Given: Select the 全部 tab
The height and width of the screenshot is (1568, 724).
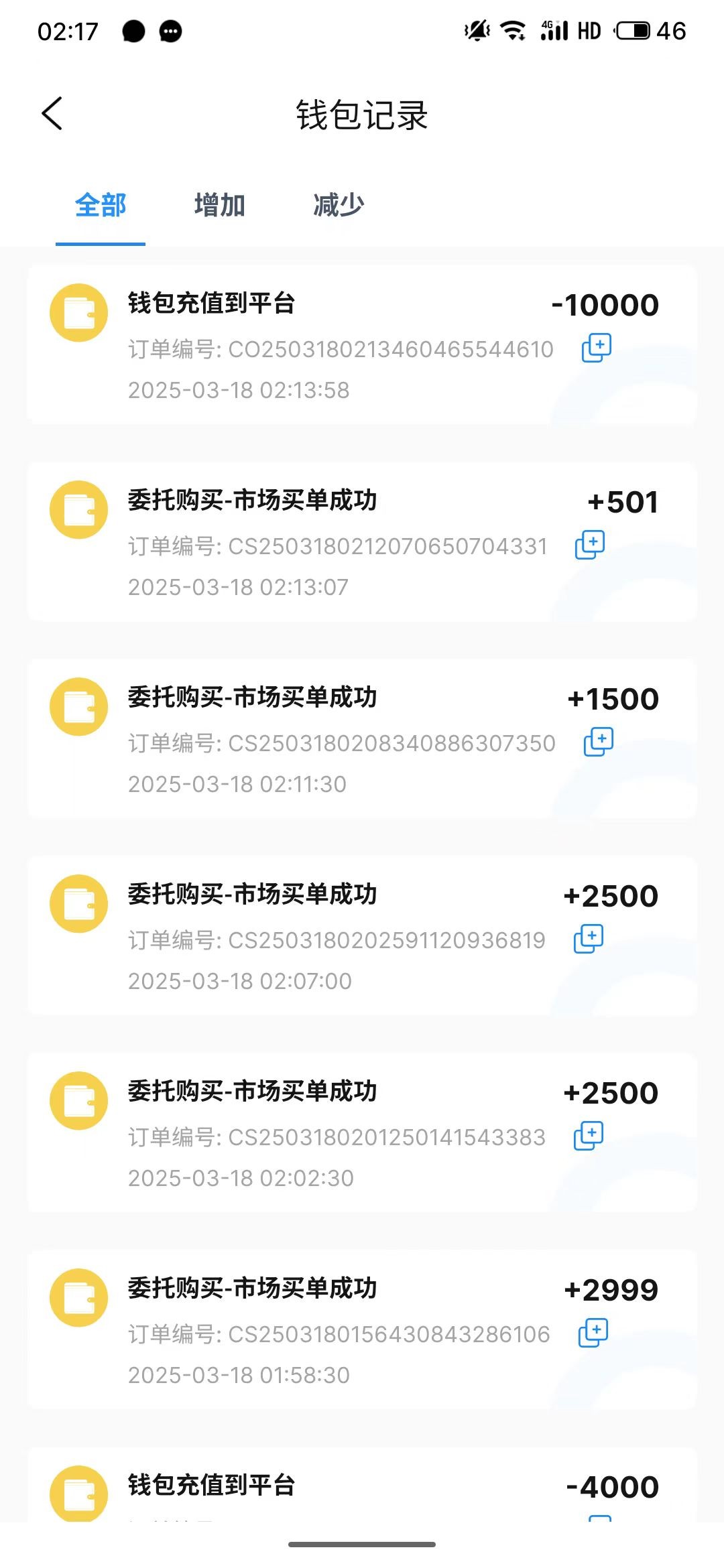Looking at the screenshot, I should 101,205.
